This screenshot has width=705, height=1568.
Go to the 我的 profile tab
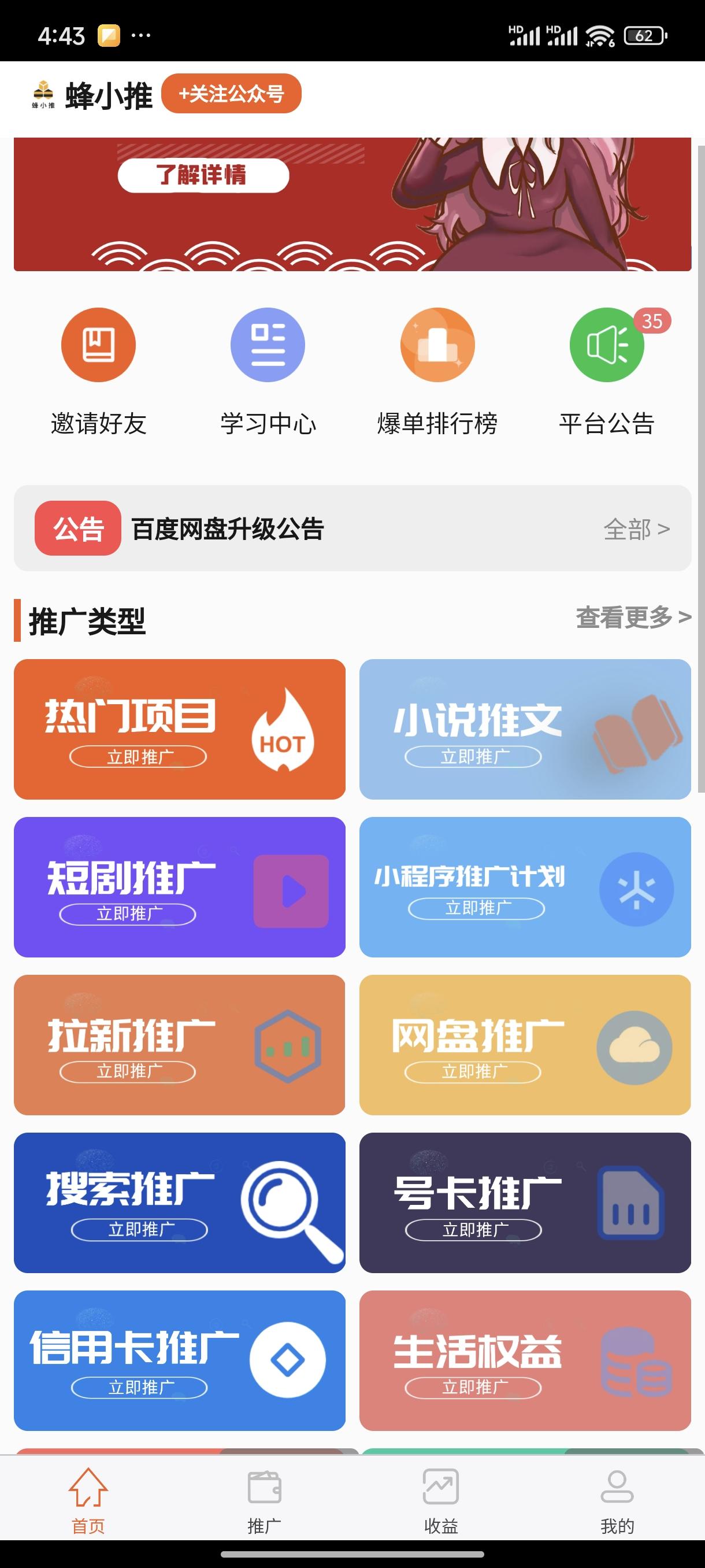[617, 1500]
